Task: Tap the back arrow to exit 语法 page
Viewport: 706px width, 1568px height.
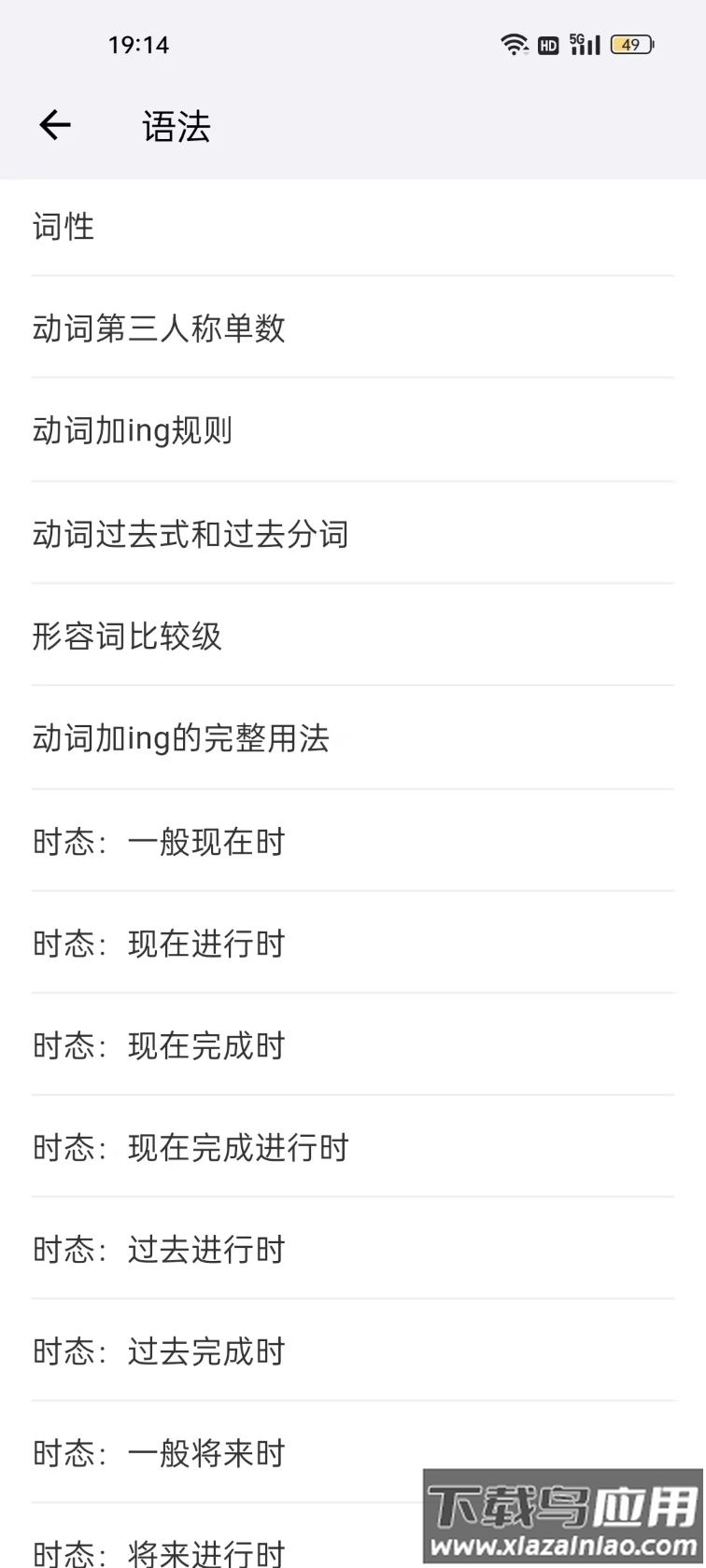Action: pos(53,124)
